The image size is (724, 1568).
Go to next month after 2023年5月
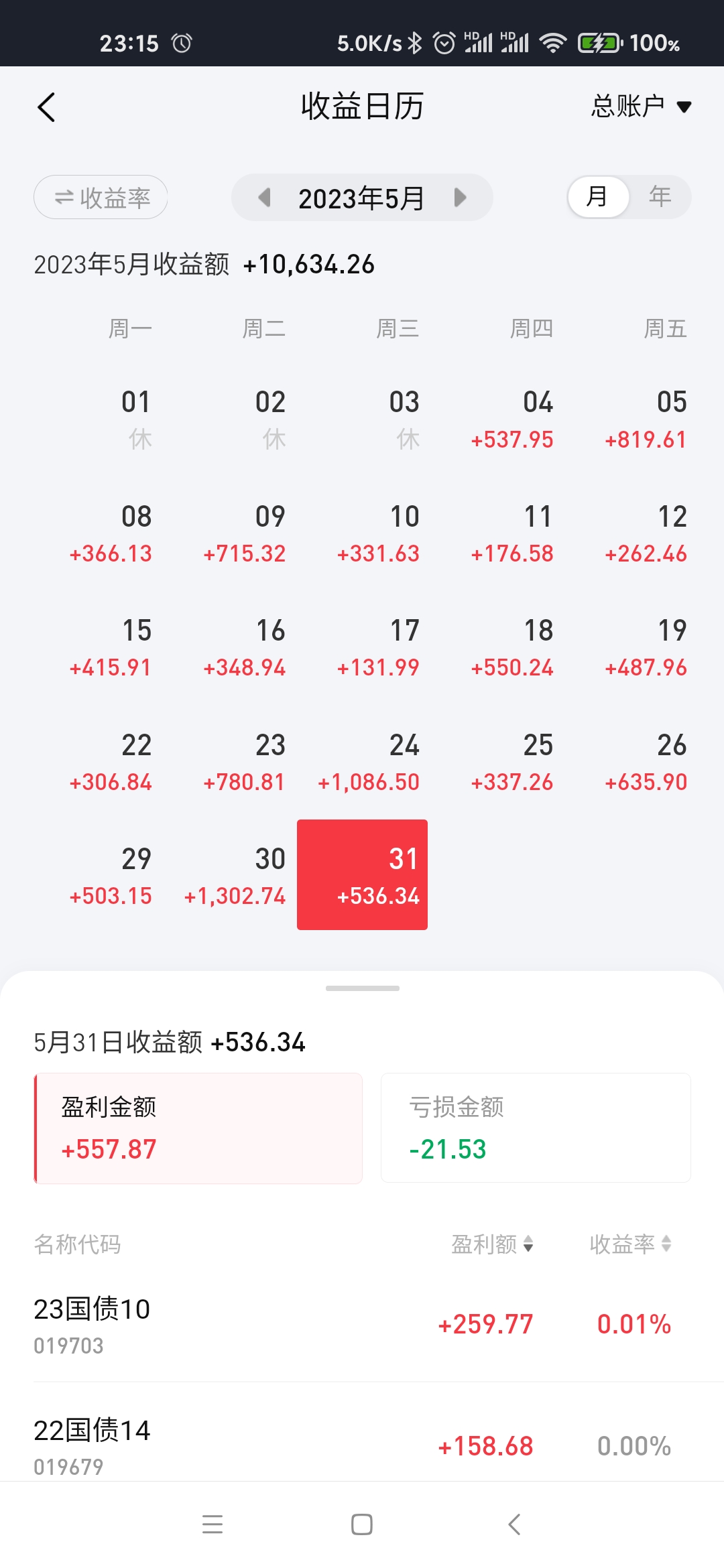tap(460, 198)
